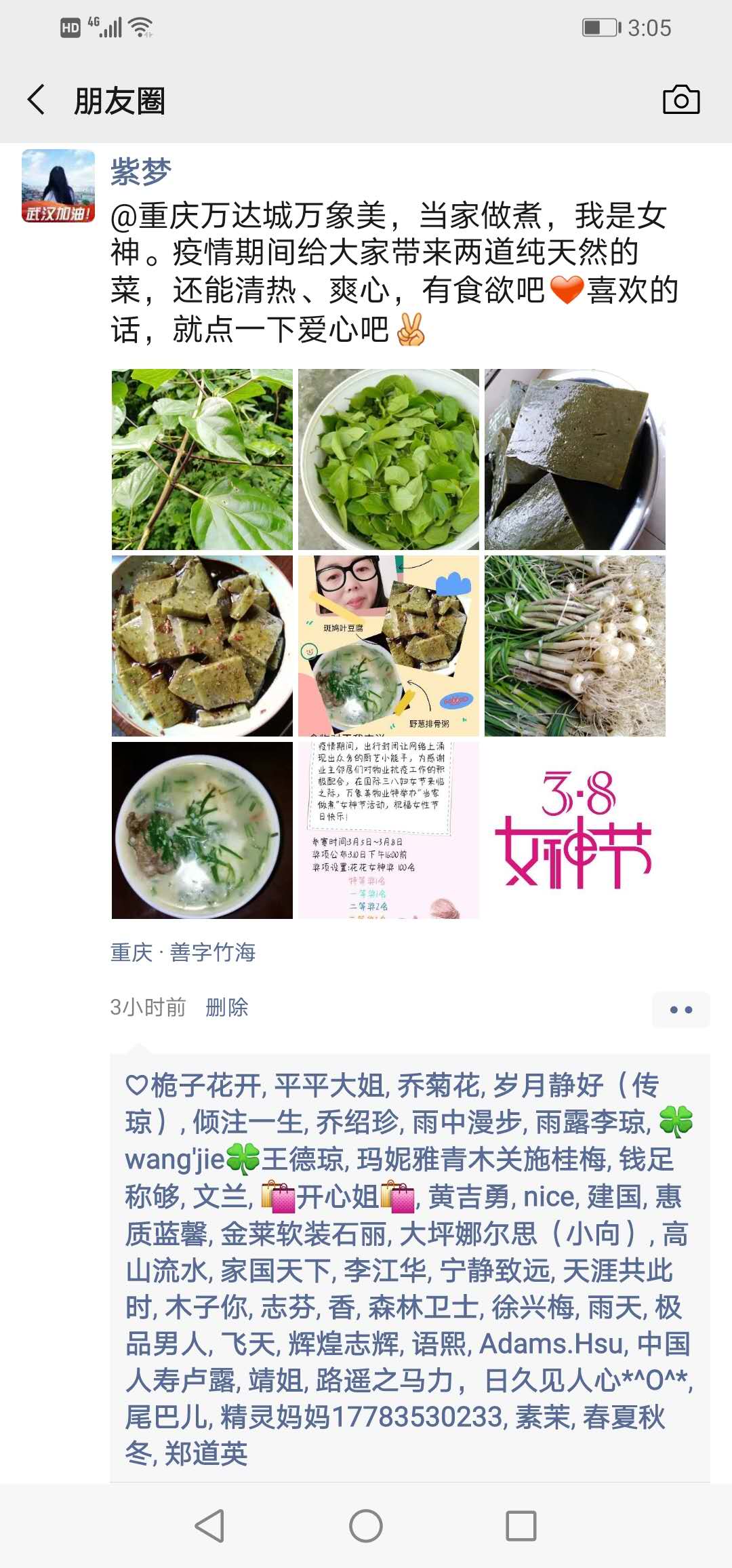This screenshot has width=732, height=1568.
Task: Open the camera to post a moment
Action: coord(680,100)
